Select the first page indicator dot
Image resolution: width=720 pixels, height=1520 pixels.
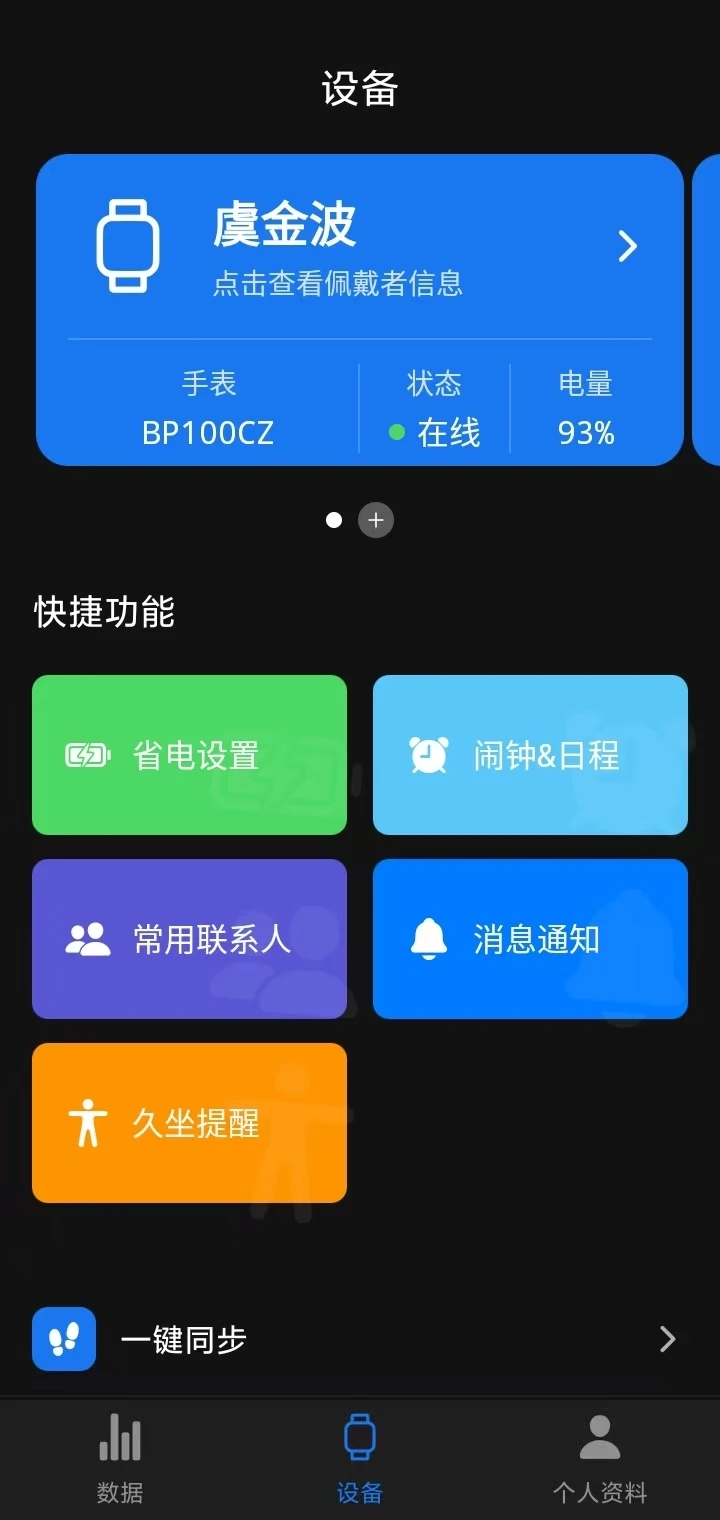333,520
